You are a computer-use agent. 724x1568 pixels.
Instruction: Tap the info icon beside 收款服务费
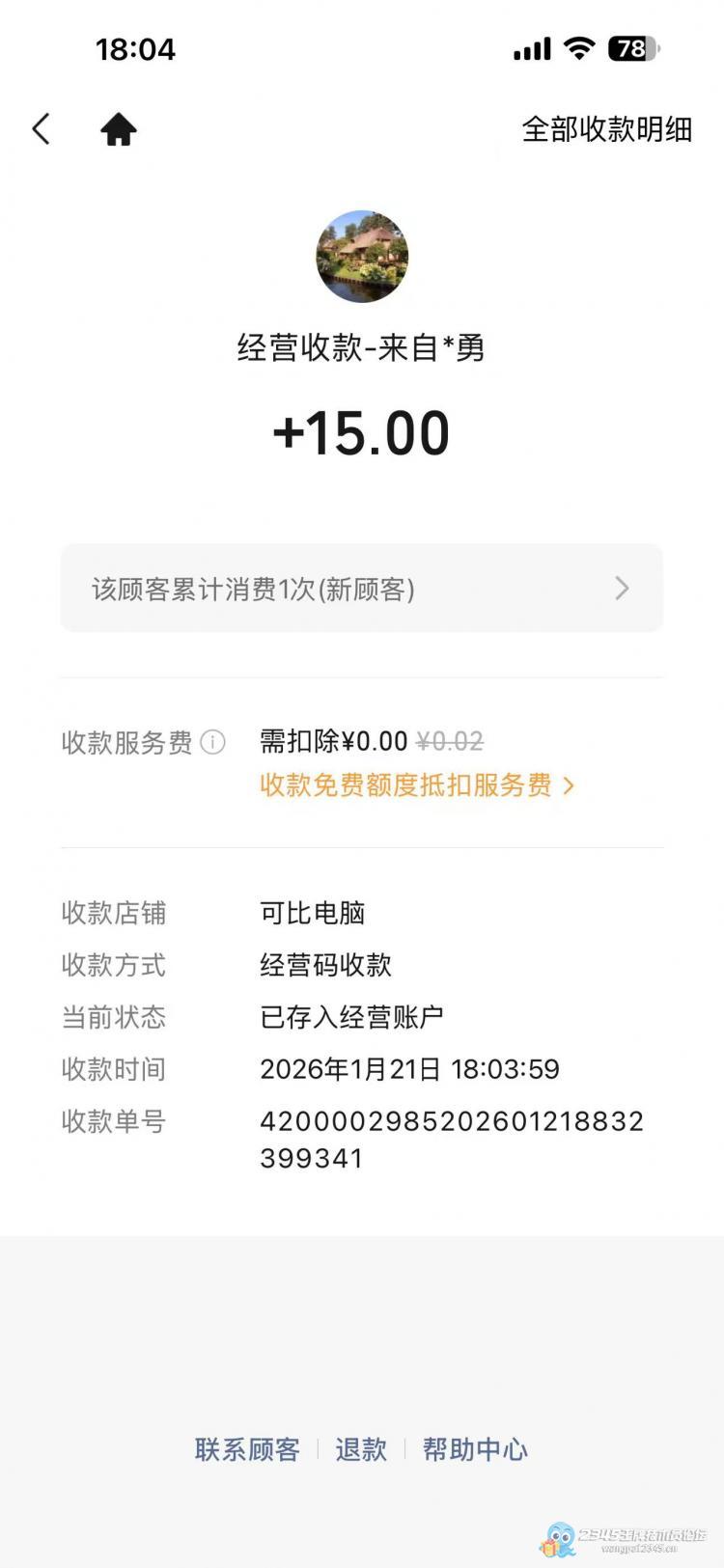point(212,742)
